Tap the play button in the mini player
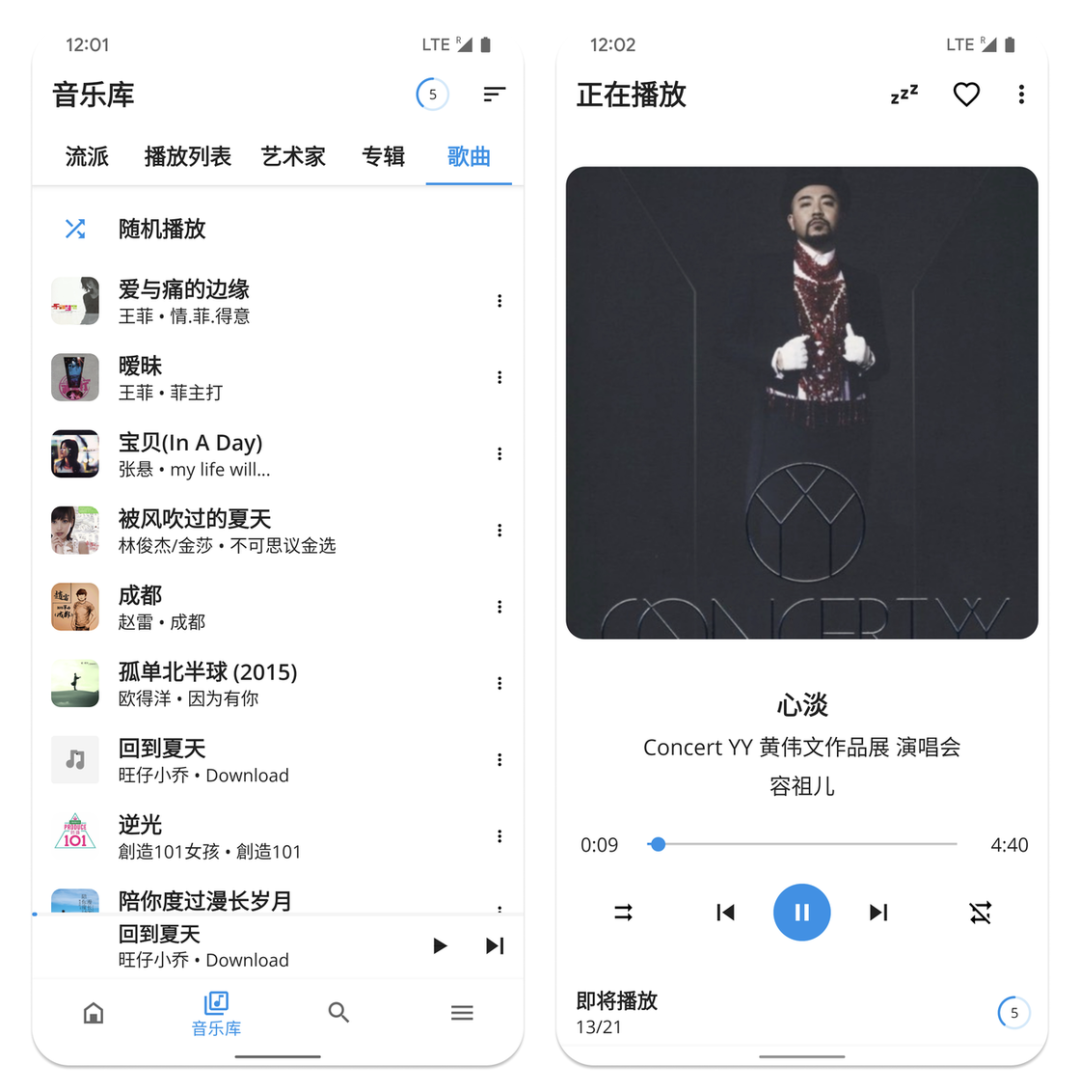Viewport: 1080px width, 1092px height. (x=439, y=946)
